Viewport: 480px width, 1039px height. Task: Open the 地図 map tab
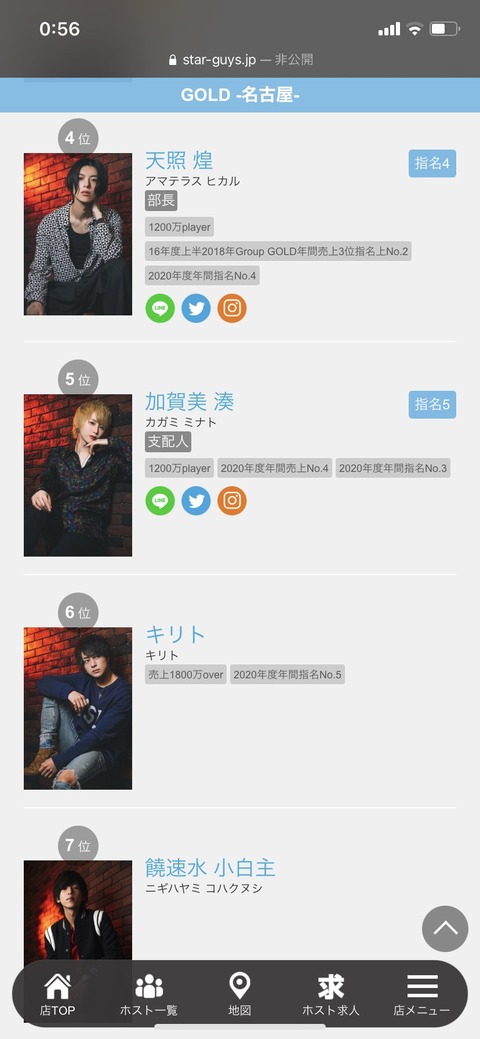[x=239, y=995]
